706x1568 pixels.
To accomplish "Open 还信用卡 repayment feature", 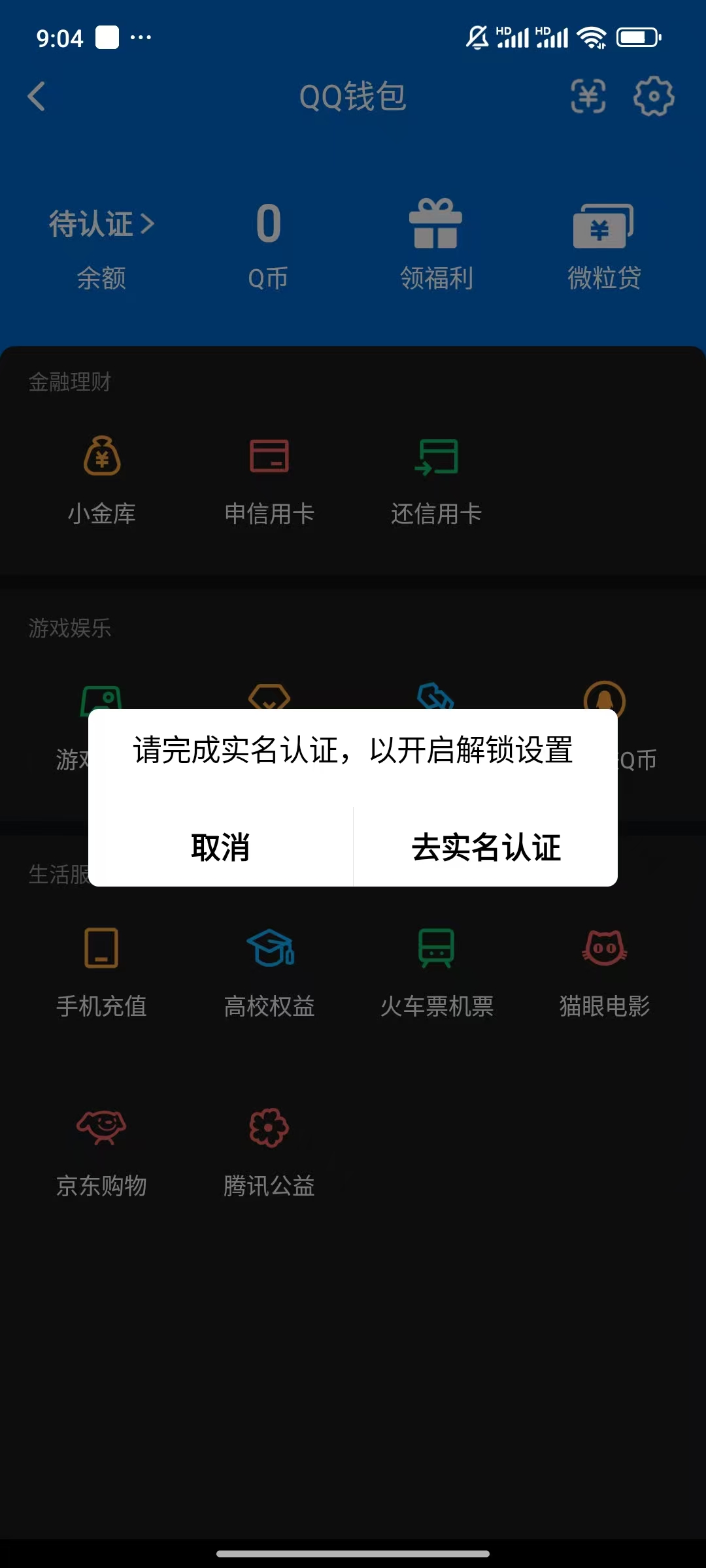I will click(436, 477).
